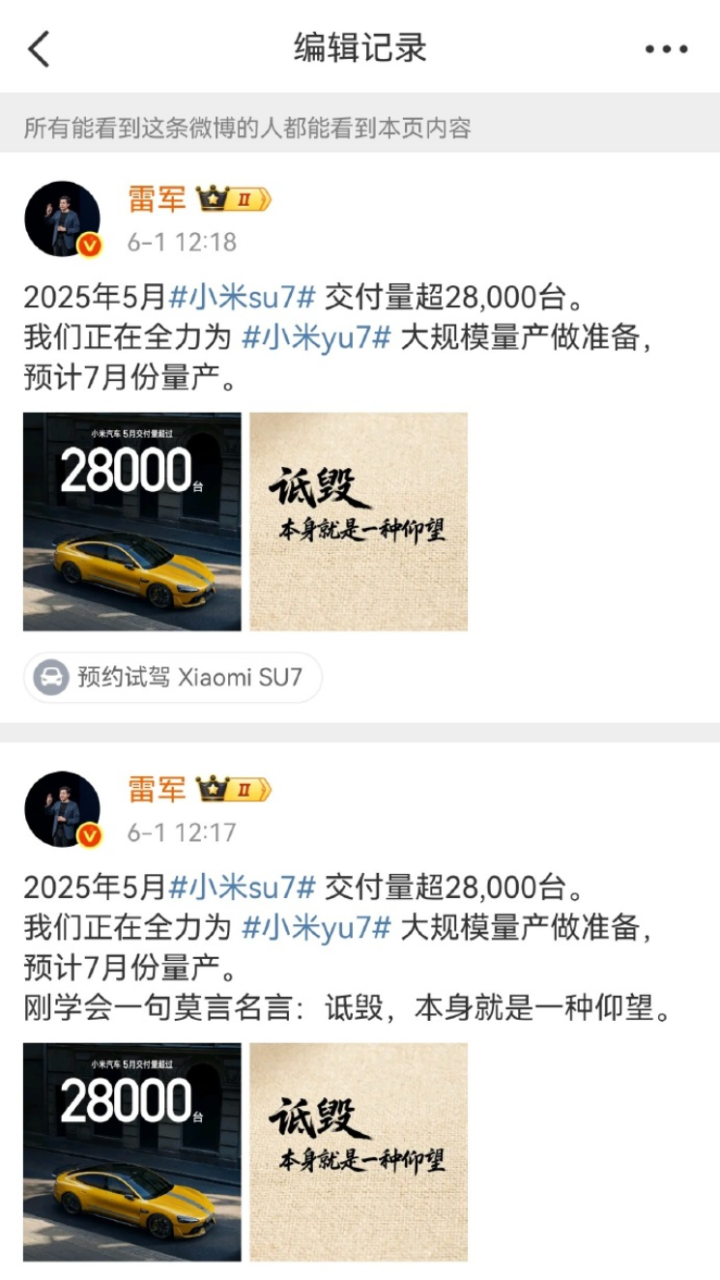This screenshot has height=1280, width=720.
Task: View the 28000 car image in the 12:17 post
Action: pyautogui.click(x=132, y=1151)
